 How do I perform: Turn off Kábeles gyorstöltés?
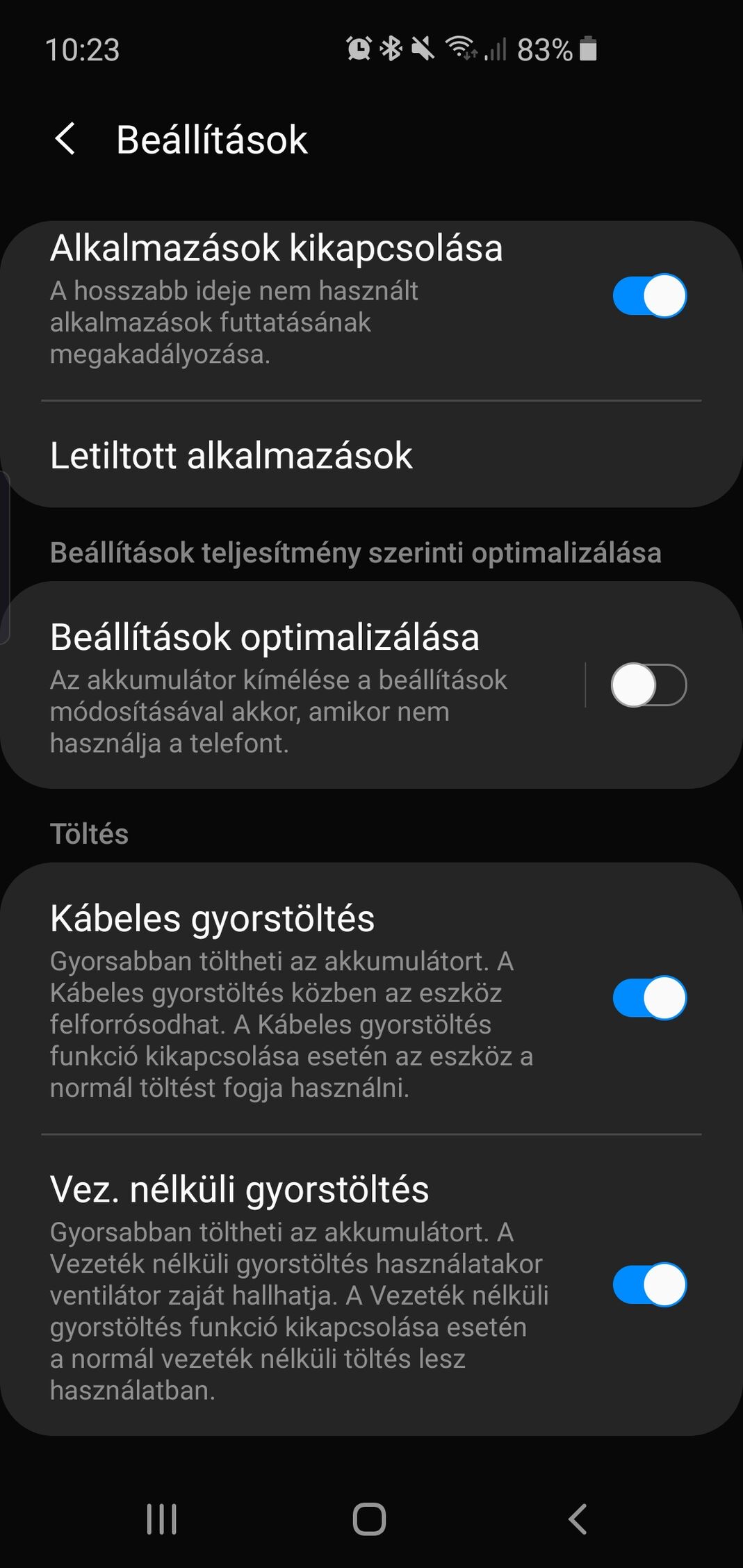click(649, 998)
